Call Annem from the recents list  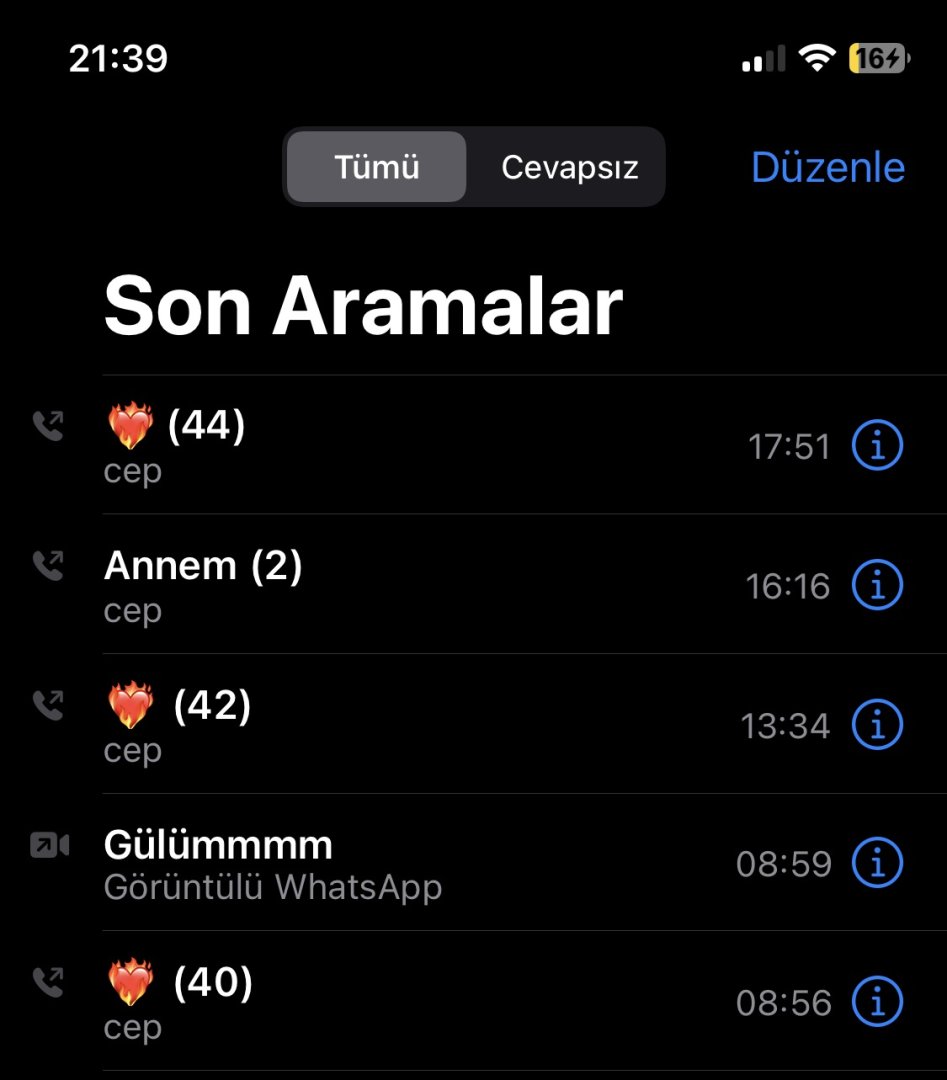[400, 585]
